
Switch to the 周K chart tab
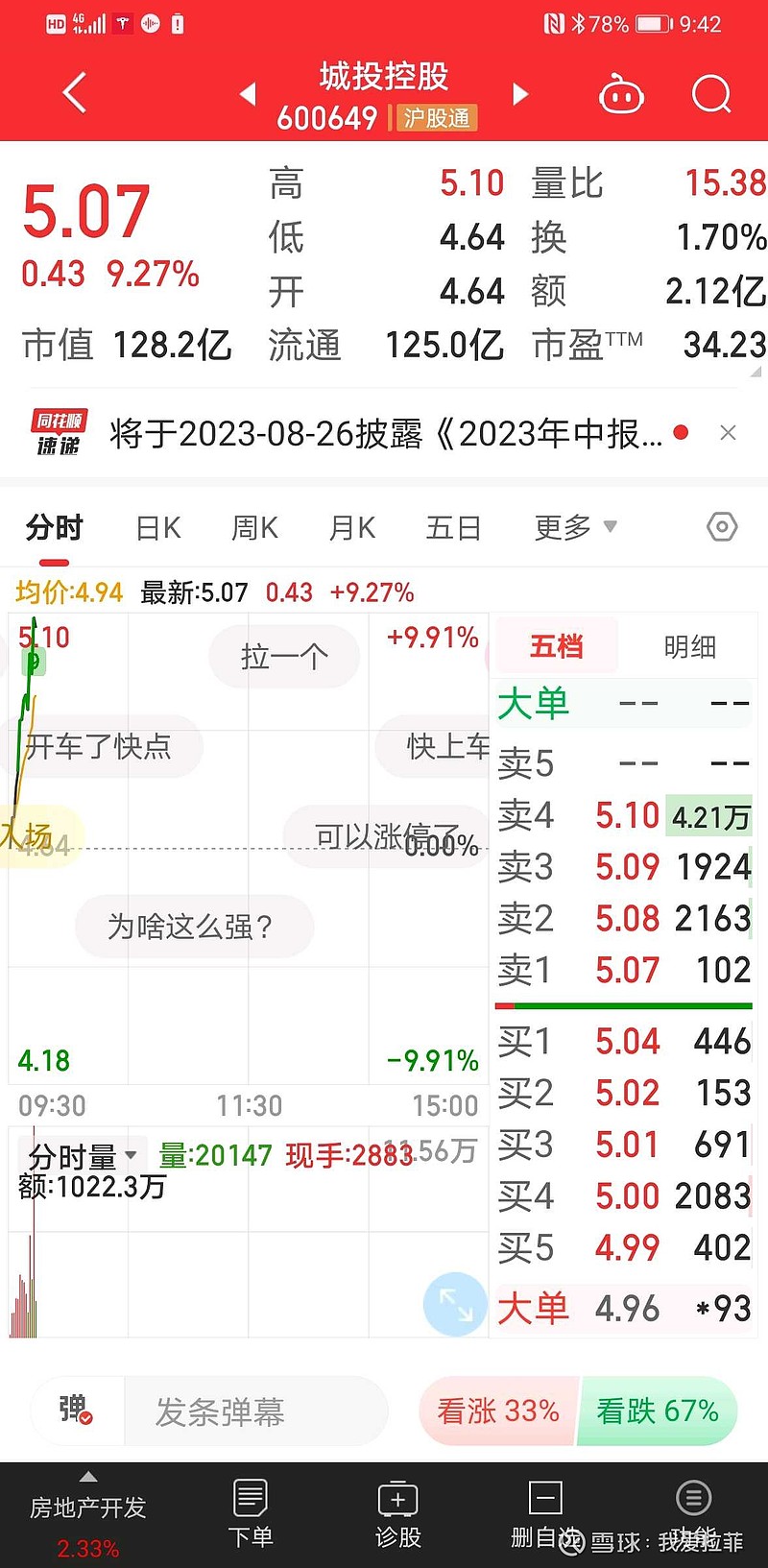coord(254,528)
